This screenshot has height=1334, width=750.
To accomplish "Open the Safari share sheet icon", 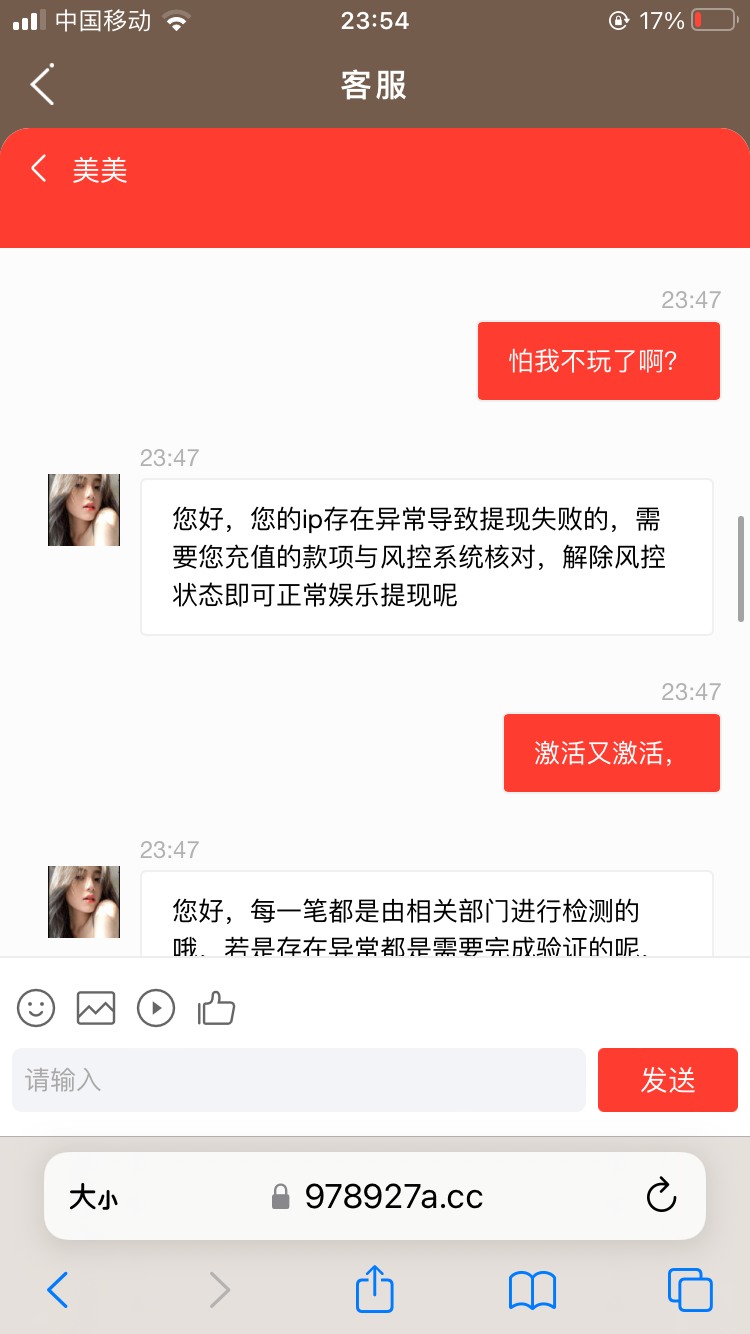I will tap(374, 1290).
